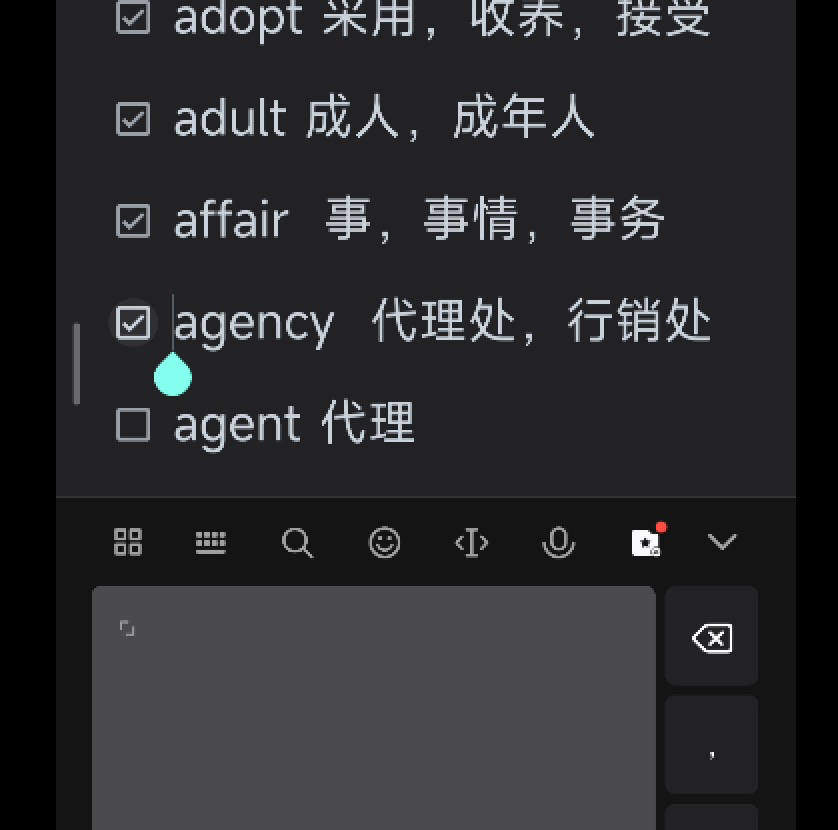Open the keyboard grid menu icon
838x830 pixels.
tap(128, 542)
